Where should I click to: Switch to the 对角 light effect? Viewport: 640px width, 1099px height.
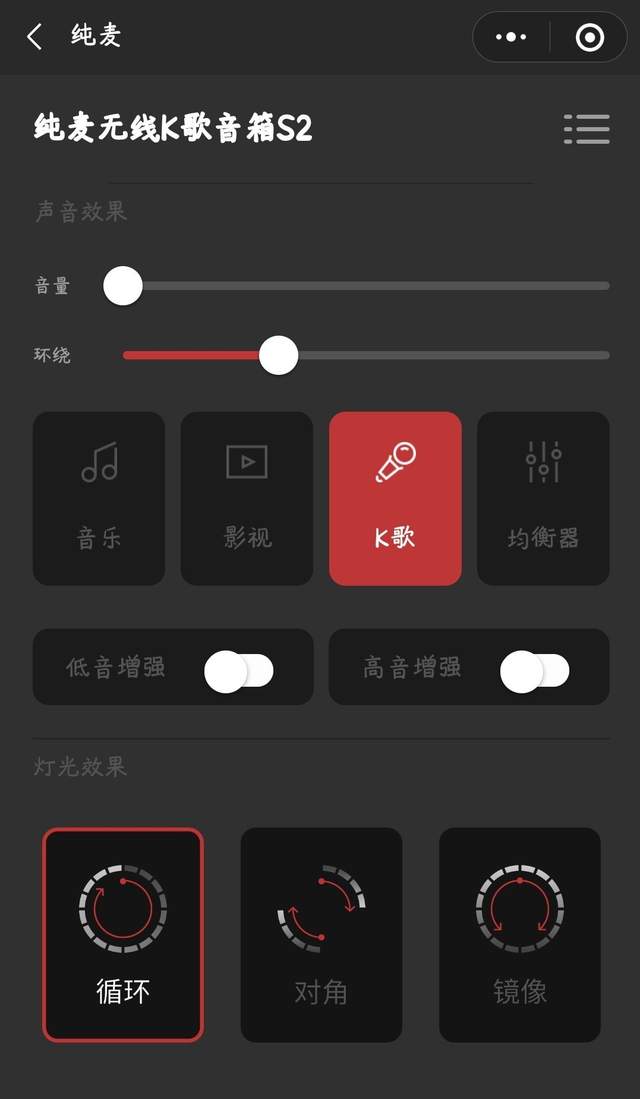(x=321, y=934)
